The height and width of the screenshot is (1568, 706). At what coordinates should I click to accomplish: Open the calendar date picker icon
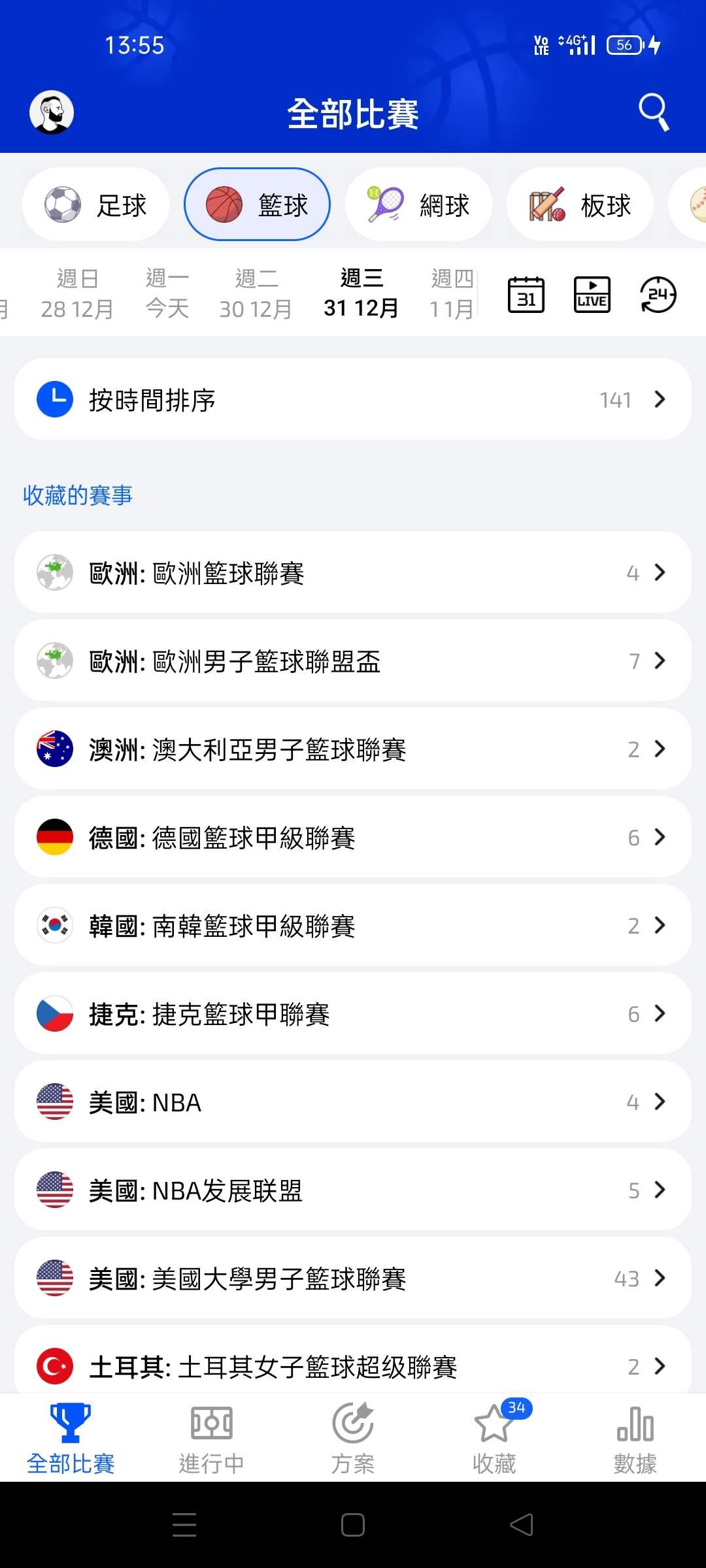click(526, 295)
